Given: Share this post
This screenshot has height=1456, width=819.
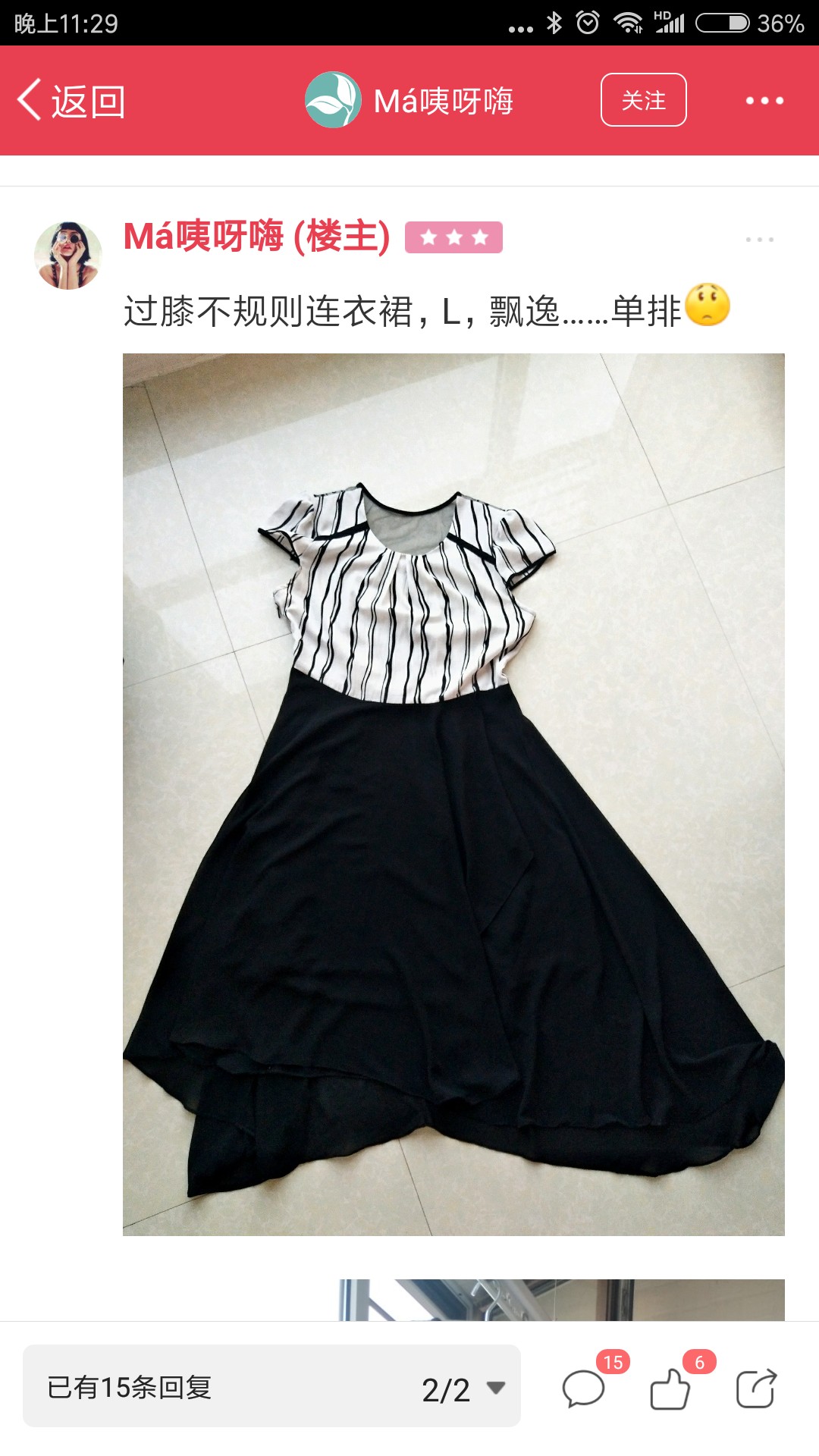Looking at the screenshot, I should point(756,1389).
